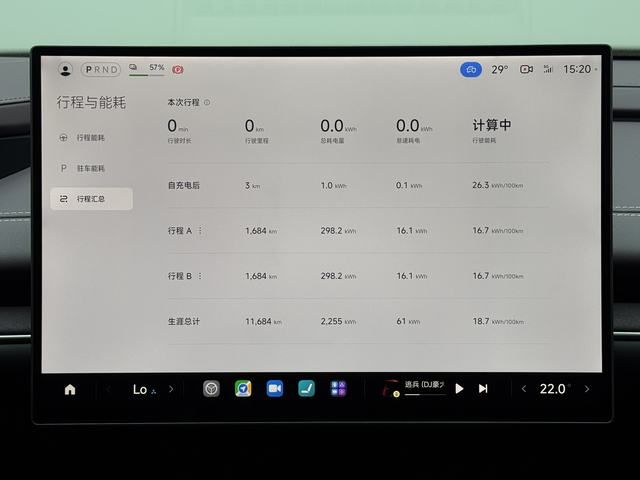The height and width of the screenshot is (480, 640).
Task: Open the options menu for 行程 B
Action: (200, 276)
